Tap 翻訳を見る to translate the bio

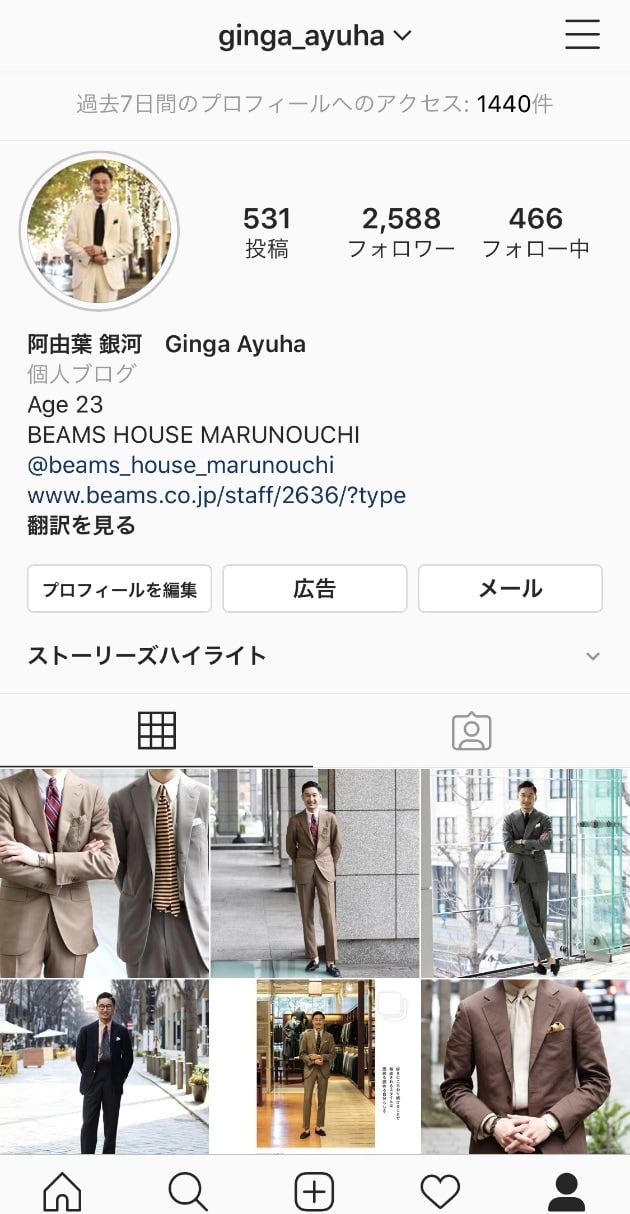81,525
